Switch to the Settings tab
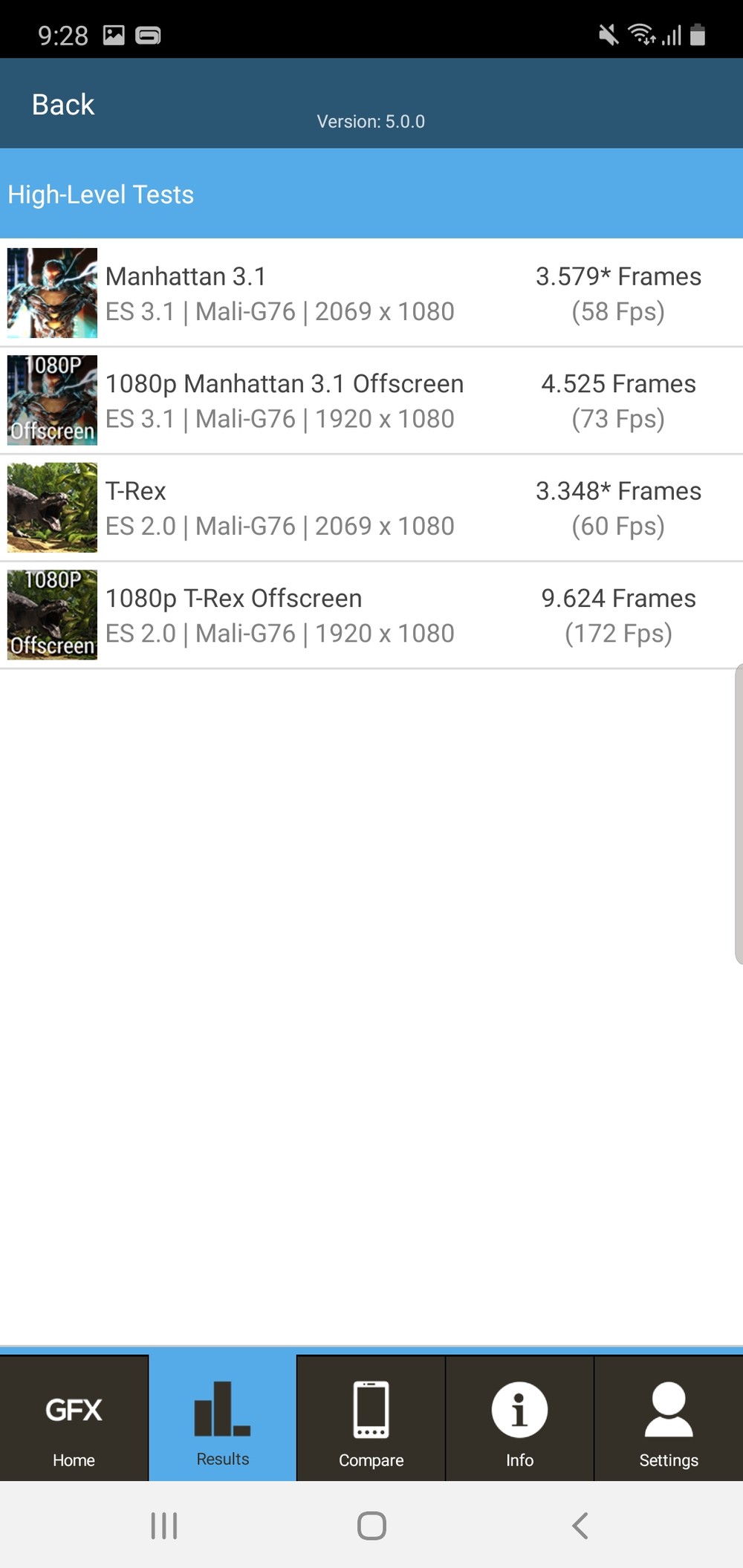This screenshot has width=743, height=1568. tap(669, 1419)
